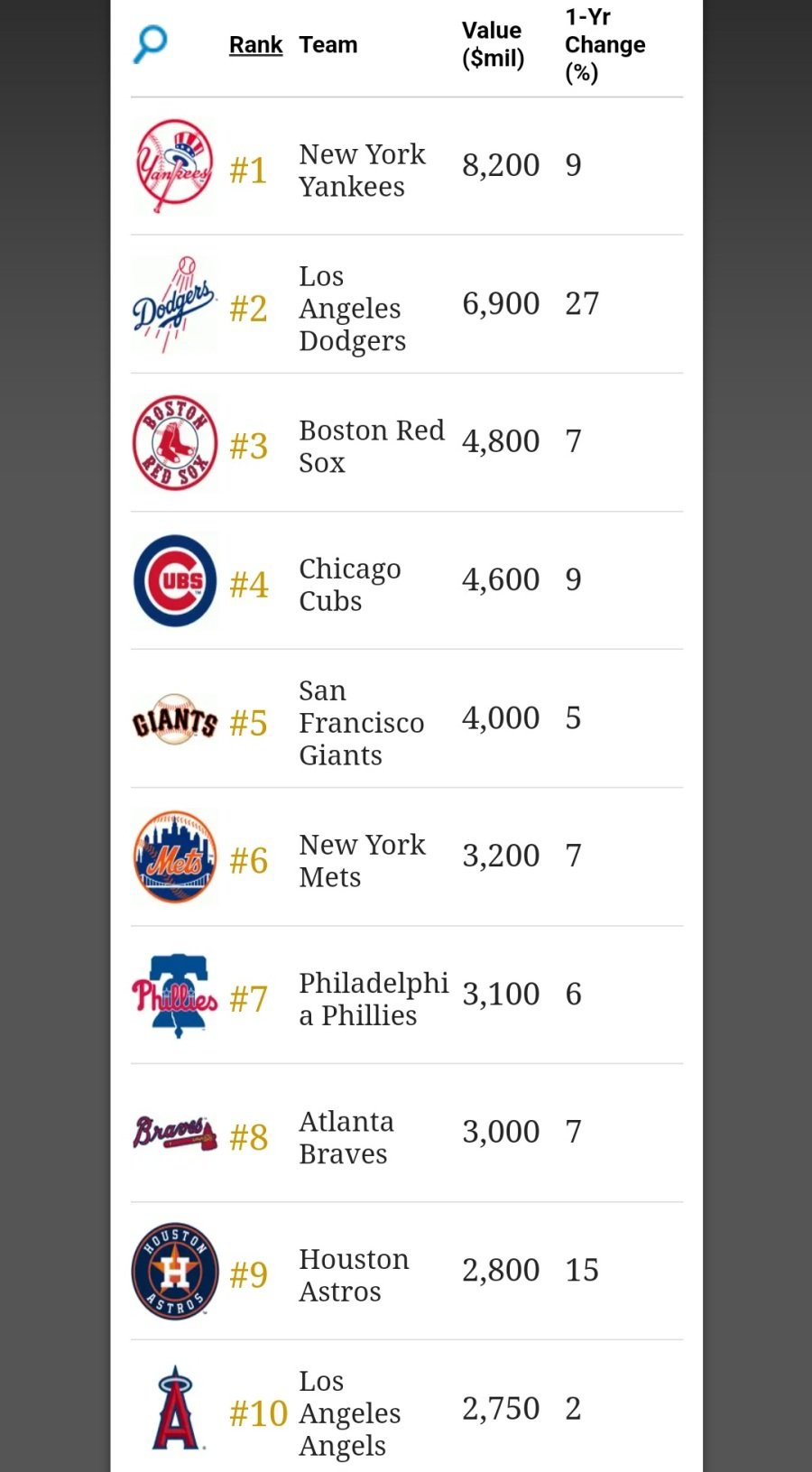Open the Los Angeles Dodgers row
812x1472 pixels.
(352, 308)
